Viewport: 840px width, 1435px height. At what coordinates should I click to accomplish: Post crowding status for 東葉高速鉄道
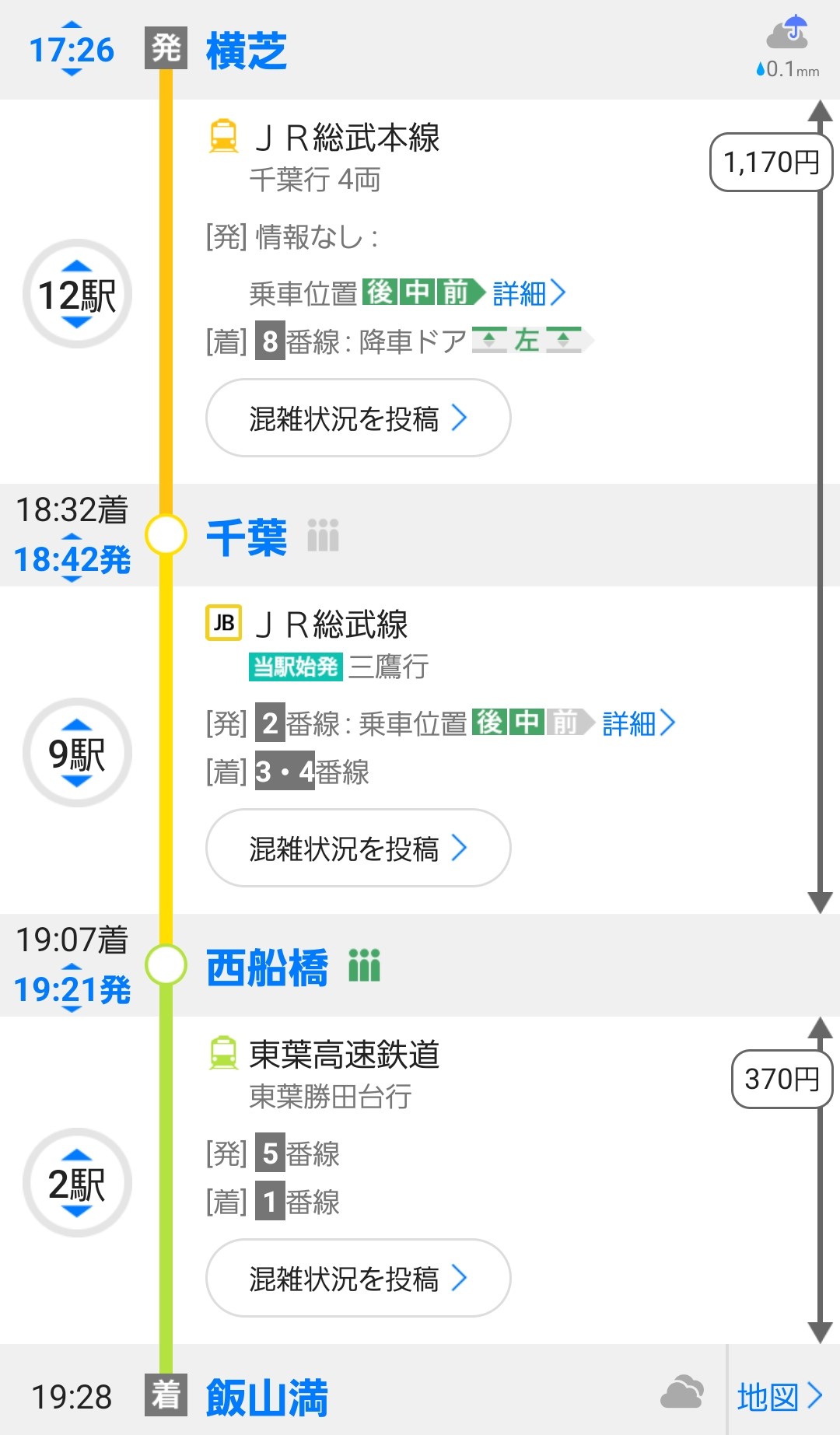pos(358,1279)
